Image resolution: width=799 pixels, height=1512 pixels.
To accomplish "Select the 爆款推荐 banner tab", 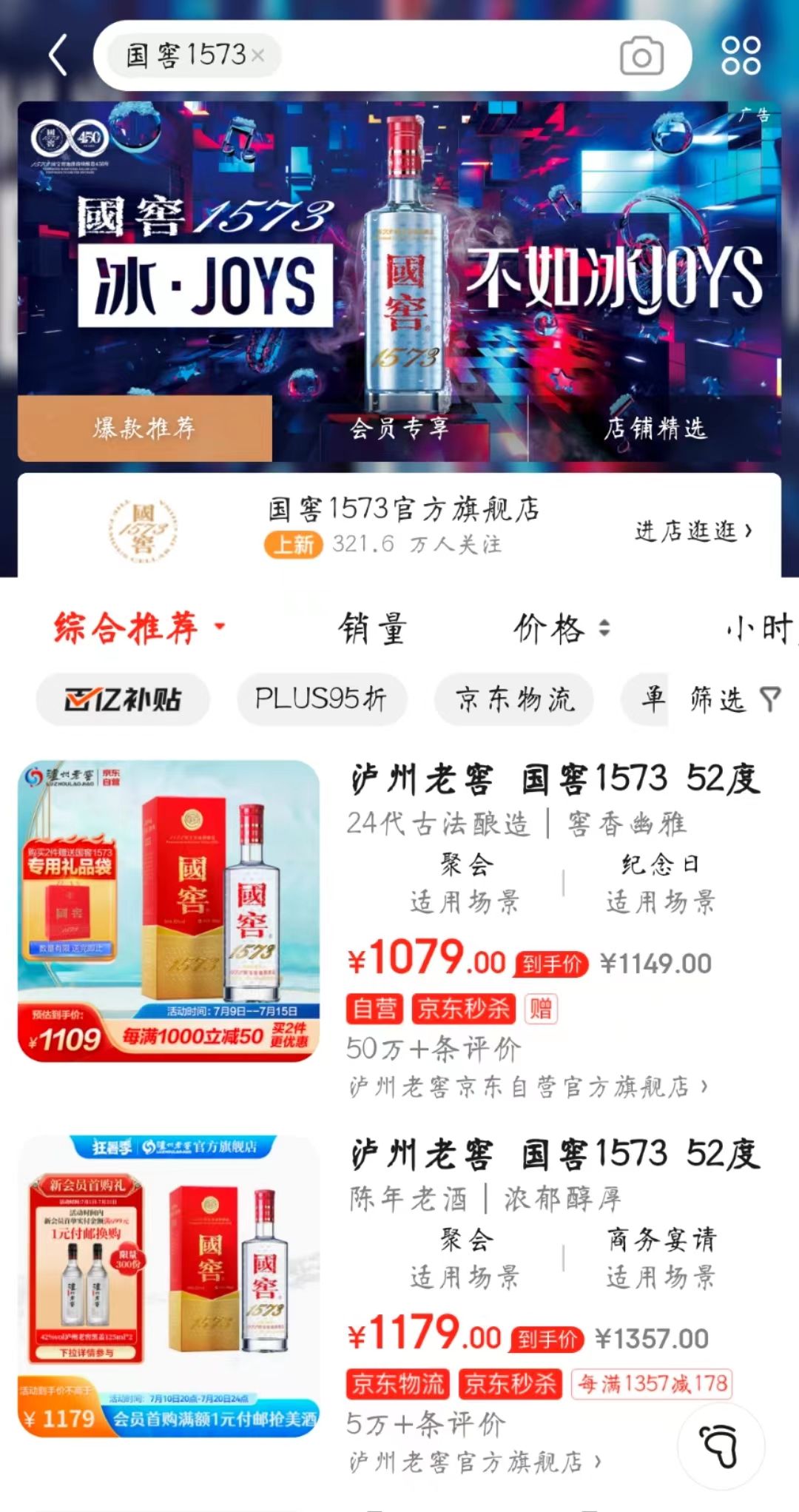I will pos(145,428).
